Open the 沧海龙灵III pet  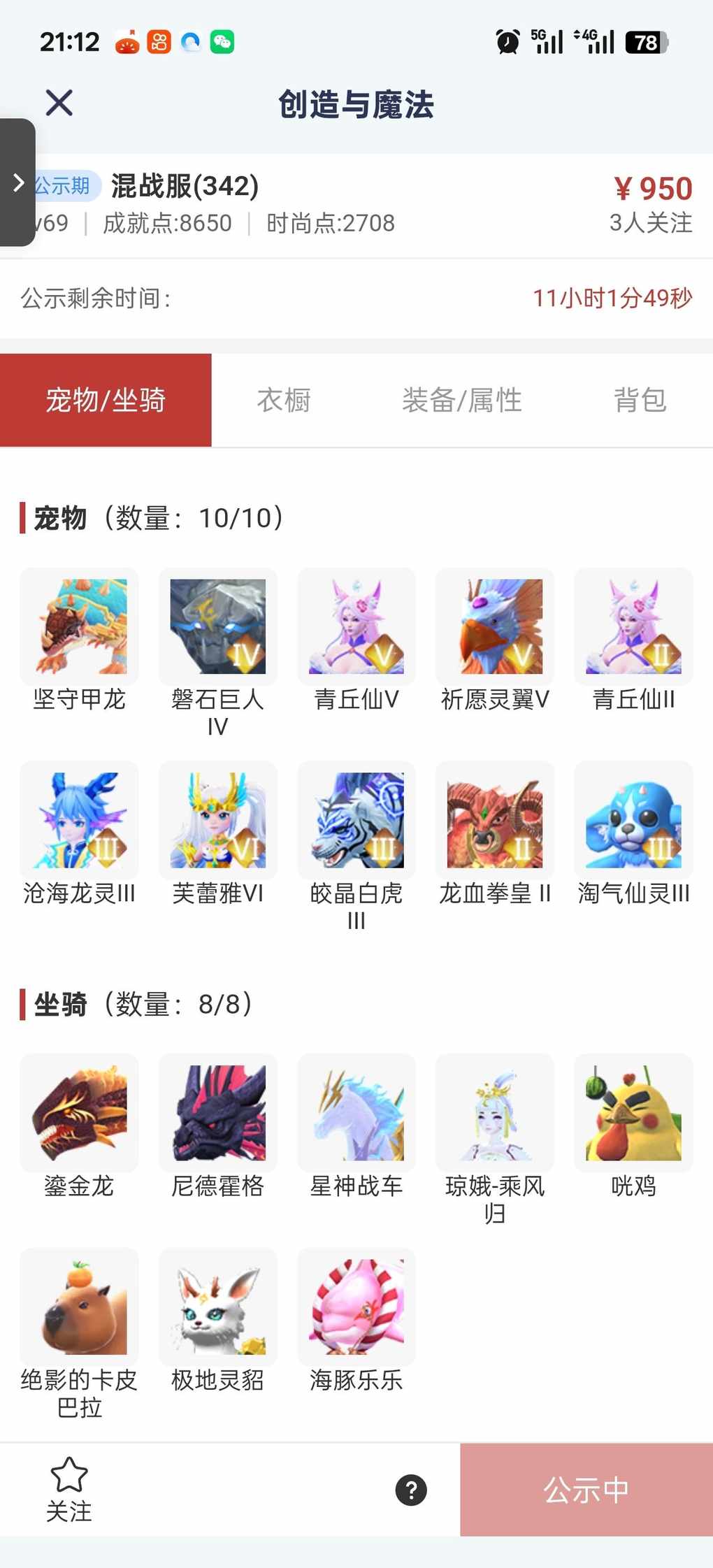point(79,820)
